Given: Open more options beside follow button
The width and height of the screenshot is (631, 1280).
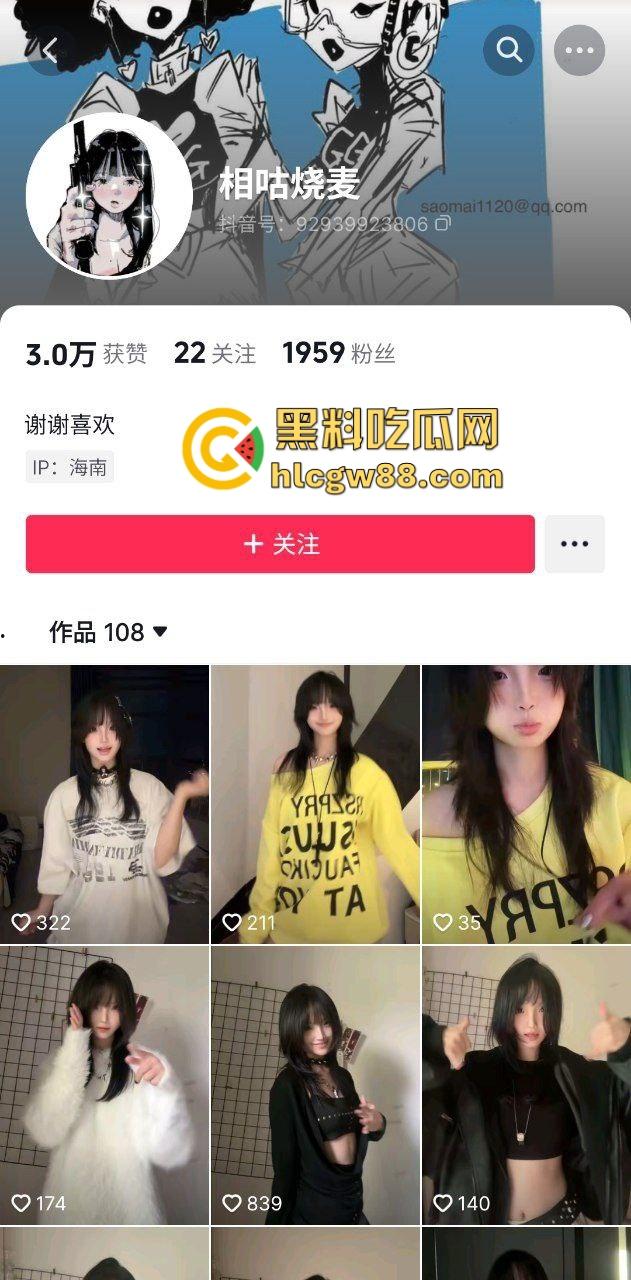Looking at the screenshot, I should click(x=574, y=544).
